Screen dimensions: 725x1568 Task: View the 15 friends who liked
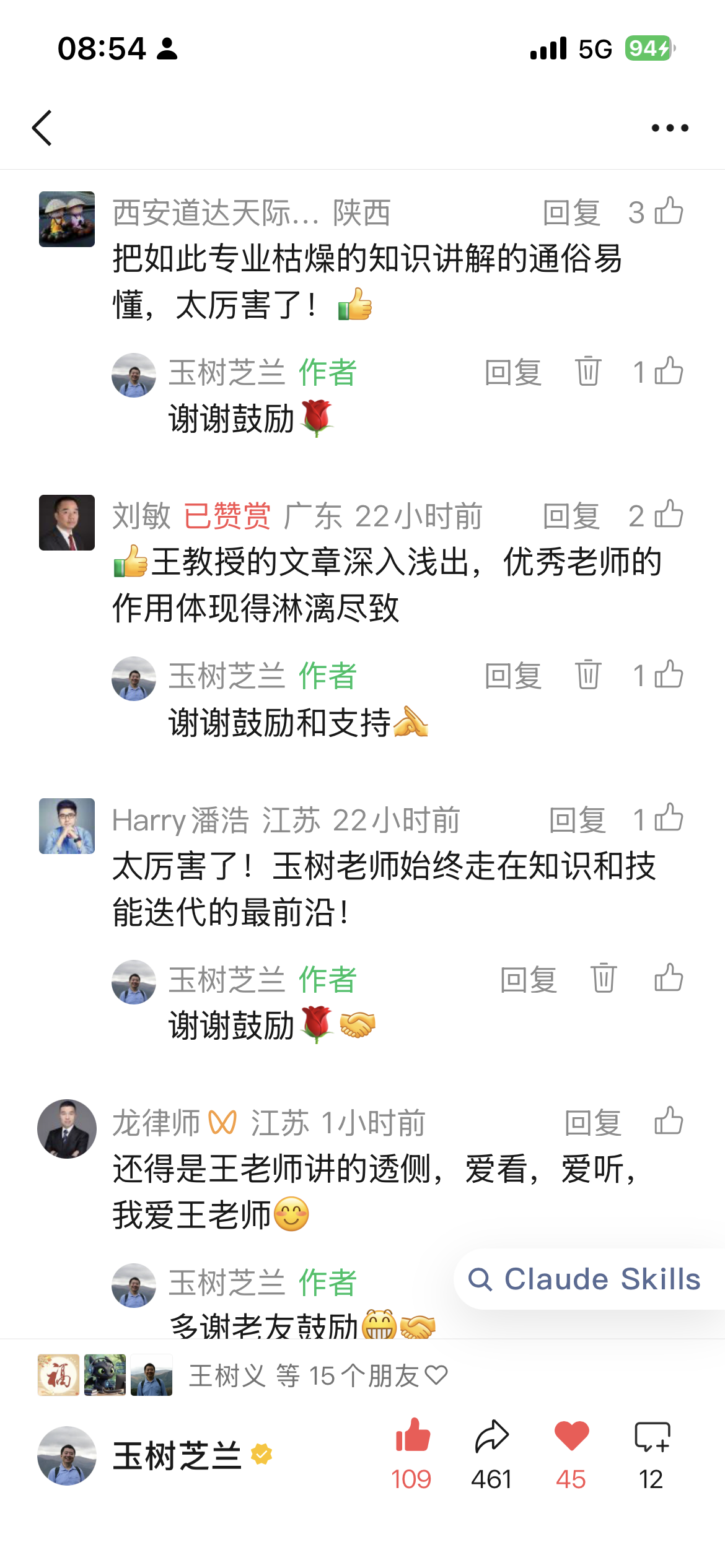pos(316,1376)
